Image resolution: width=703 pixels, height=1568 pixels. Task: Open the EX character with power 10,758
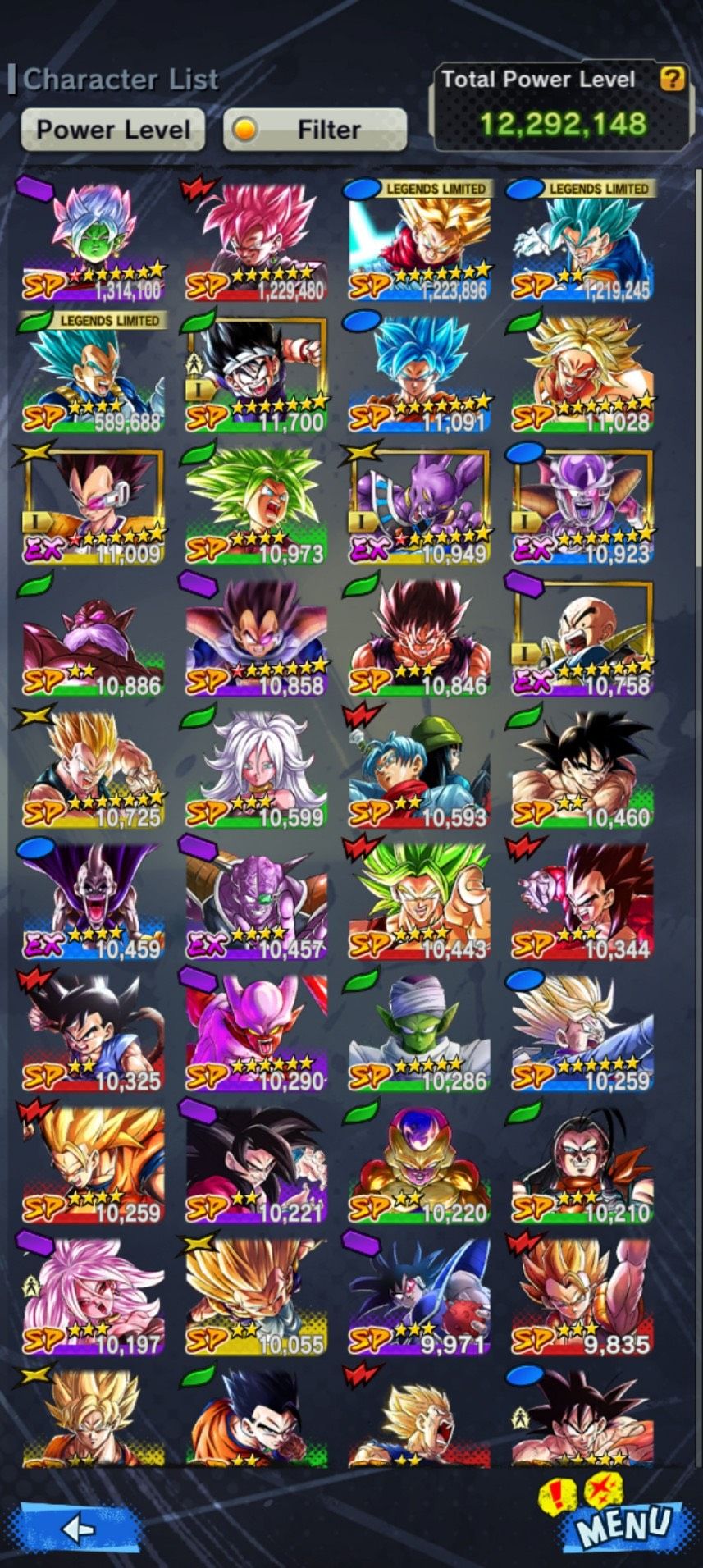coord(582,638)
